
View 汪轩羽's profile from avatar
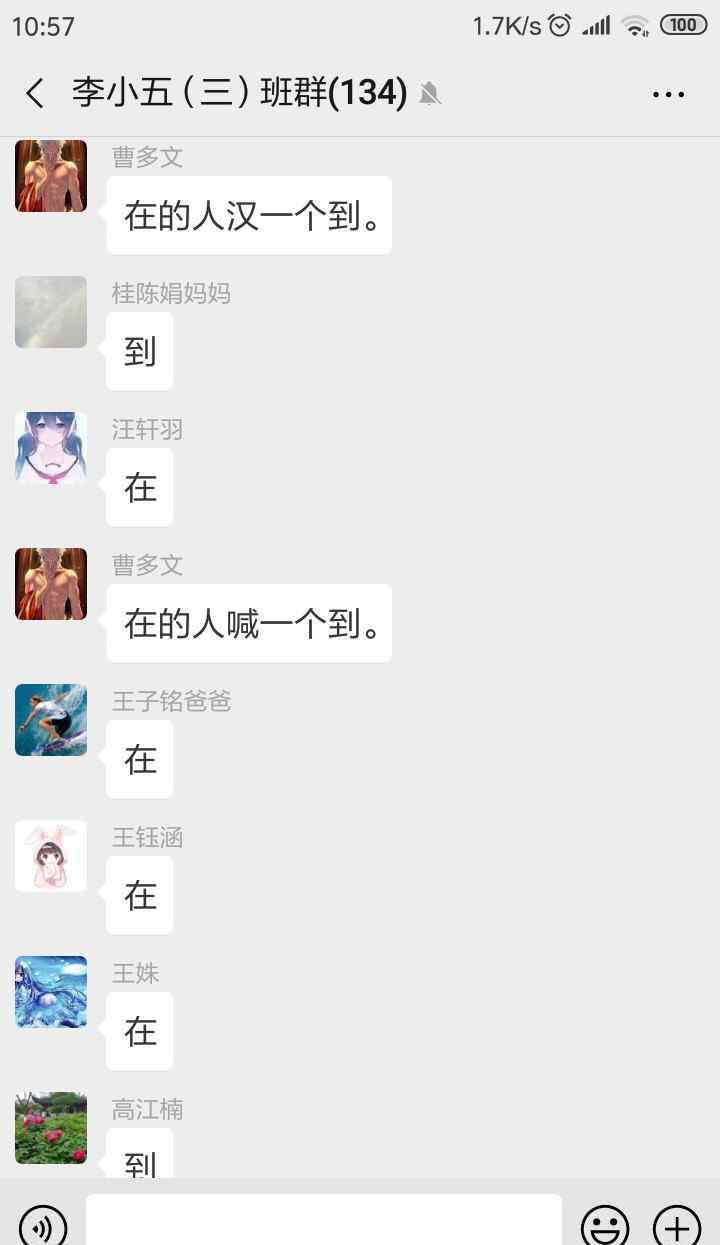tap(51, 448)
